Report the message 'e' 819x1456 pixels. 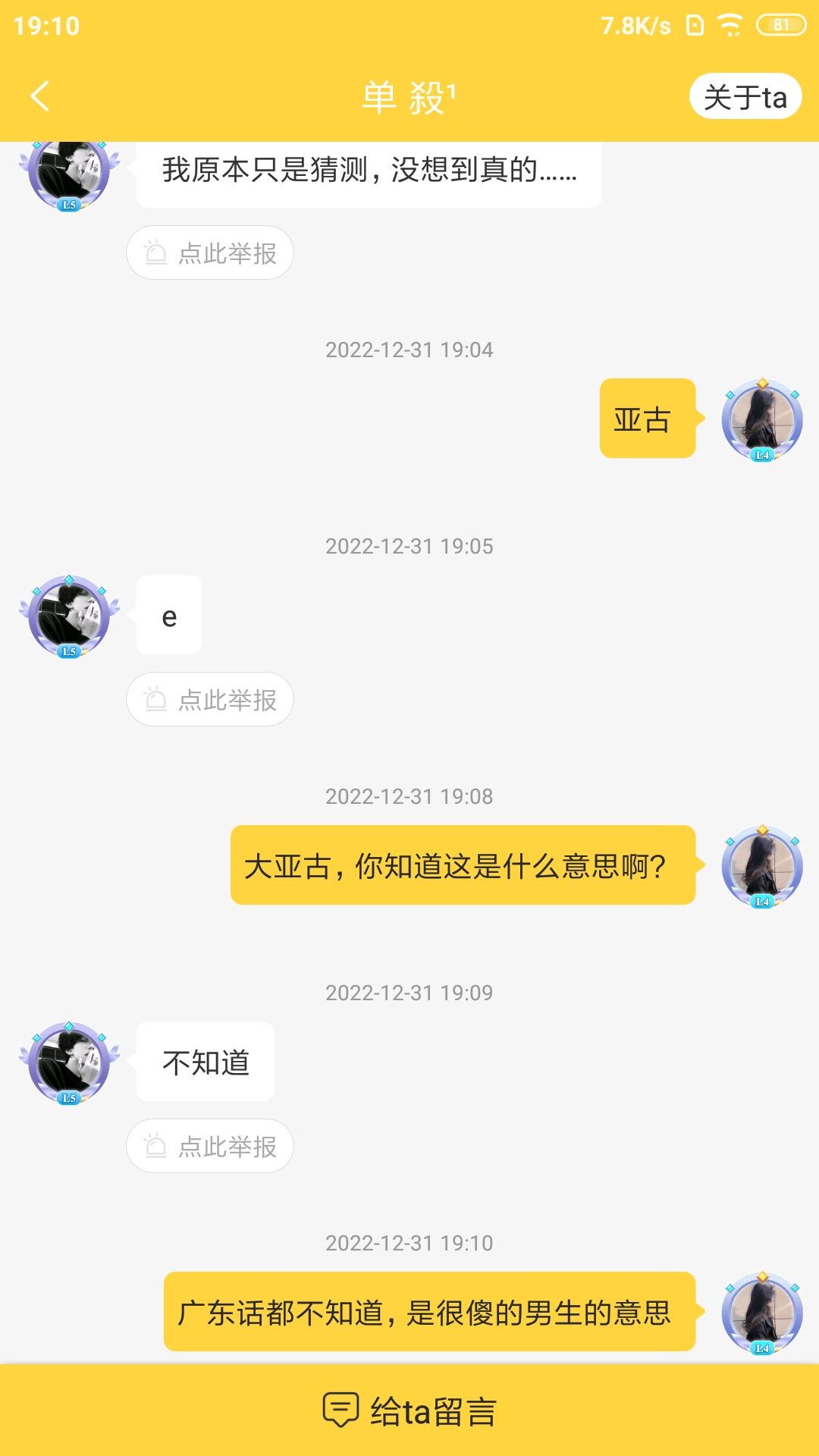click(210, 700)
